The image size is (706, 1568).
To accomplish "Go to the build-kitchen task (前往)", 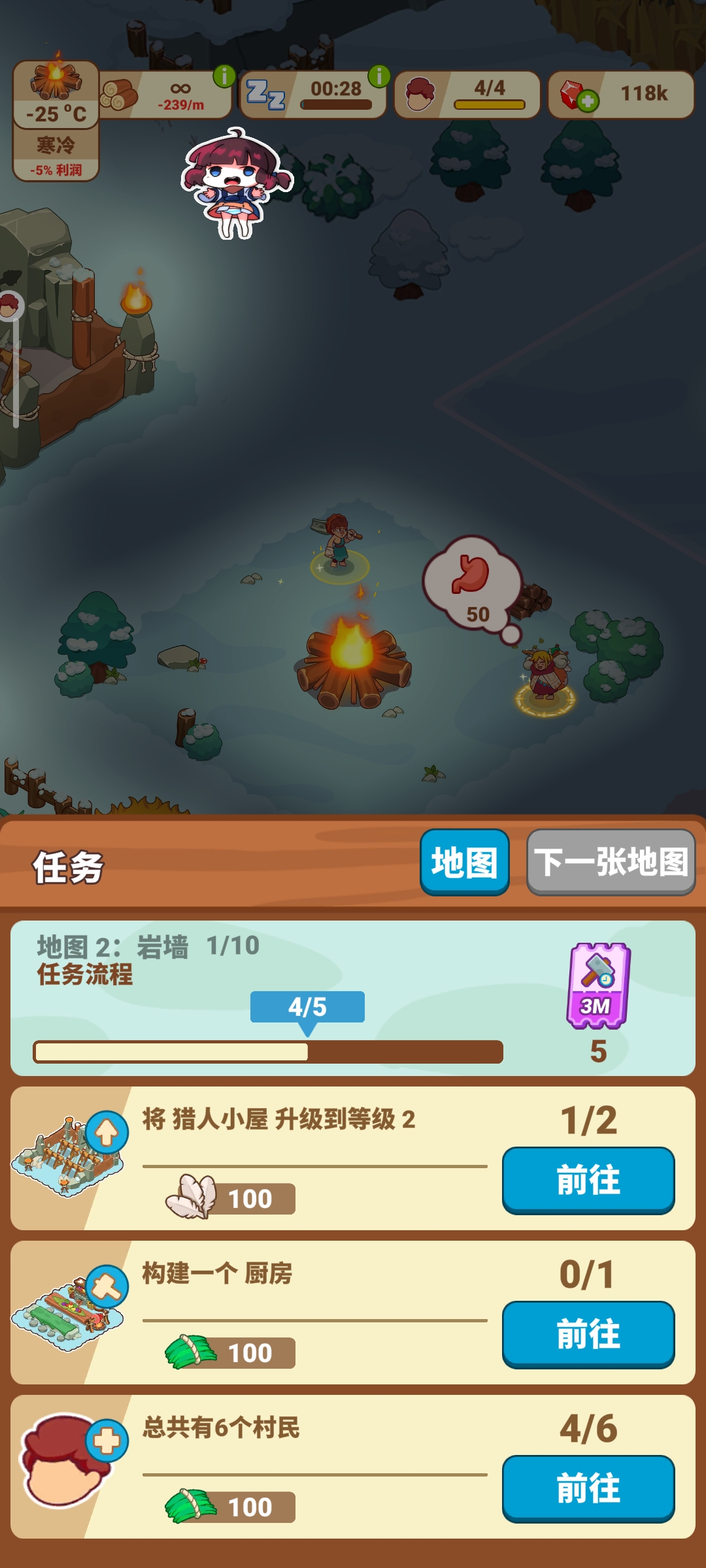I will [x=588, y=1334].
